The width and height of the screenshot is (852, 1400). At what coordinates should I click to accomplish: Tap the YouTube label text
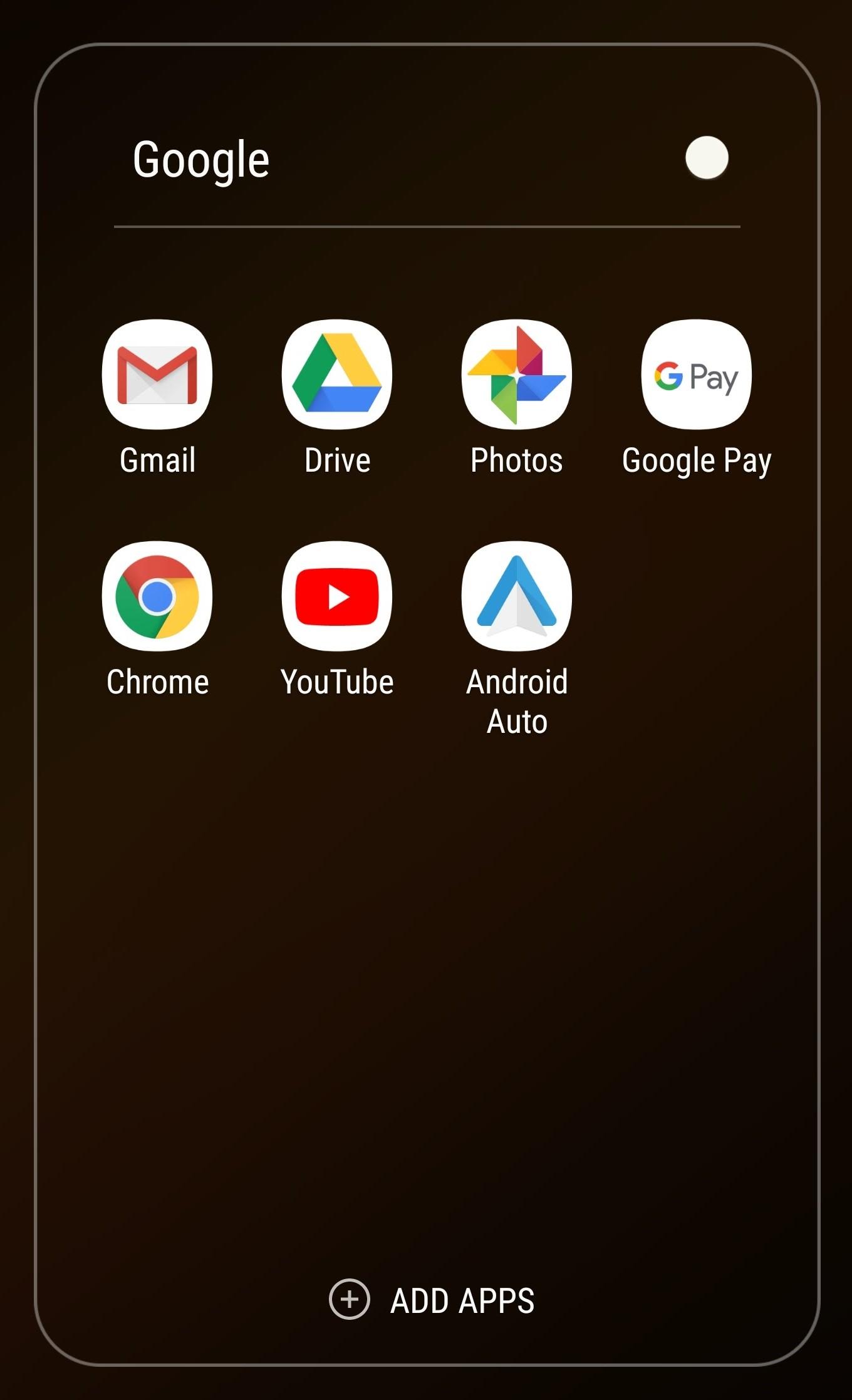(x=336, y=682)
